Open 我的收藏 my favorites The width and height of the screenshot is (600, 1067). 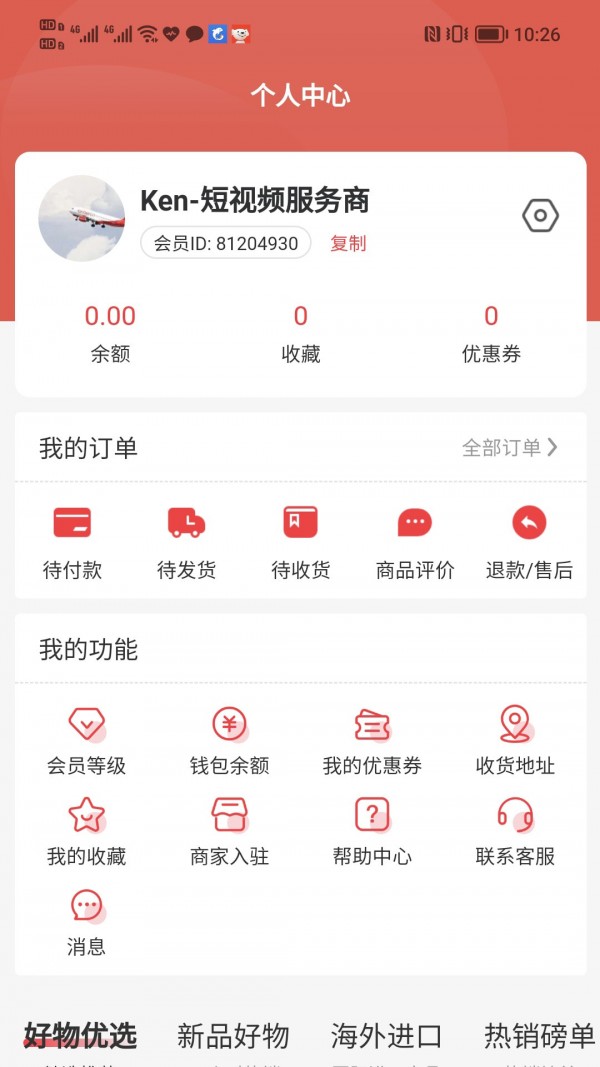click(x=86, y=832)
